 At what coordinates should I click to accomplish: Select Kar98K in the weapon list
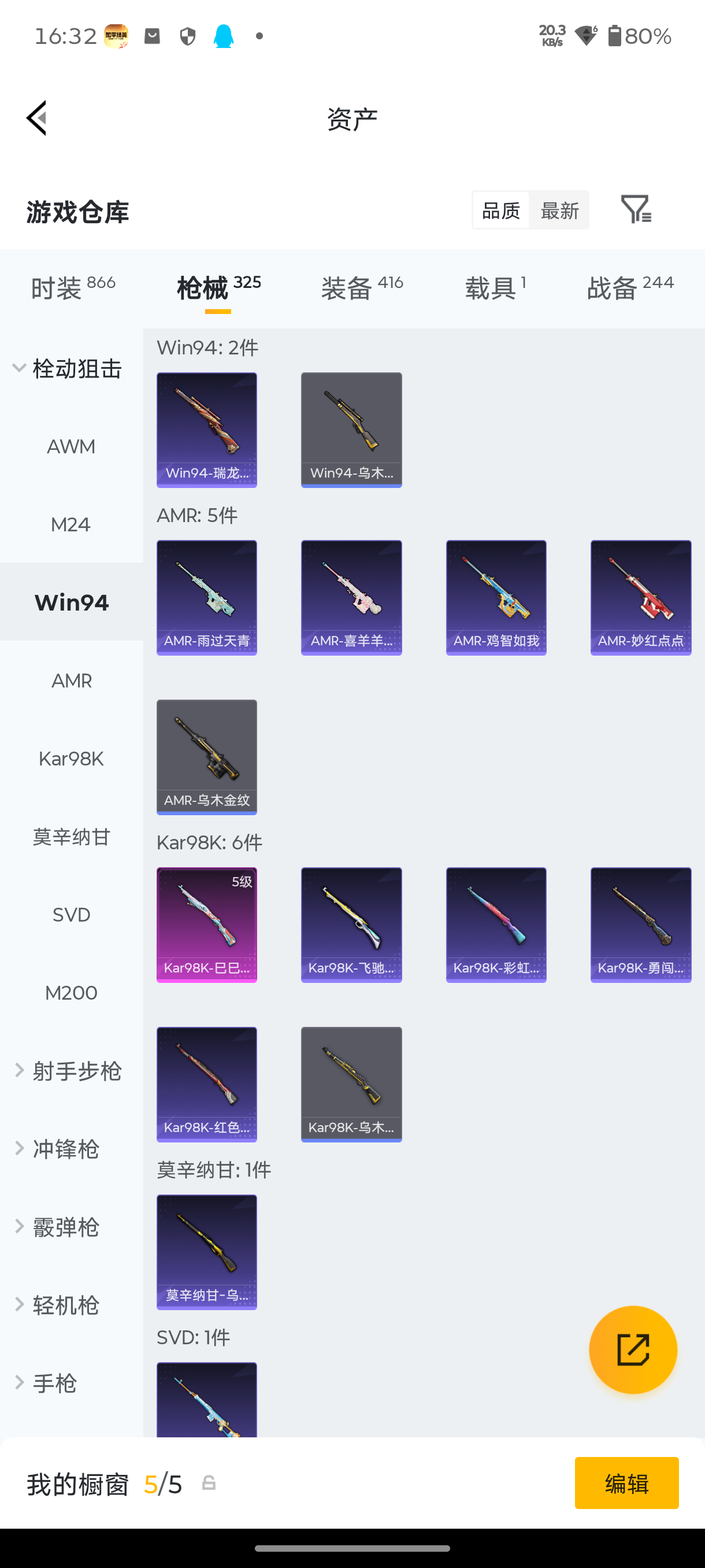pos(71,759)
